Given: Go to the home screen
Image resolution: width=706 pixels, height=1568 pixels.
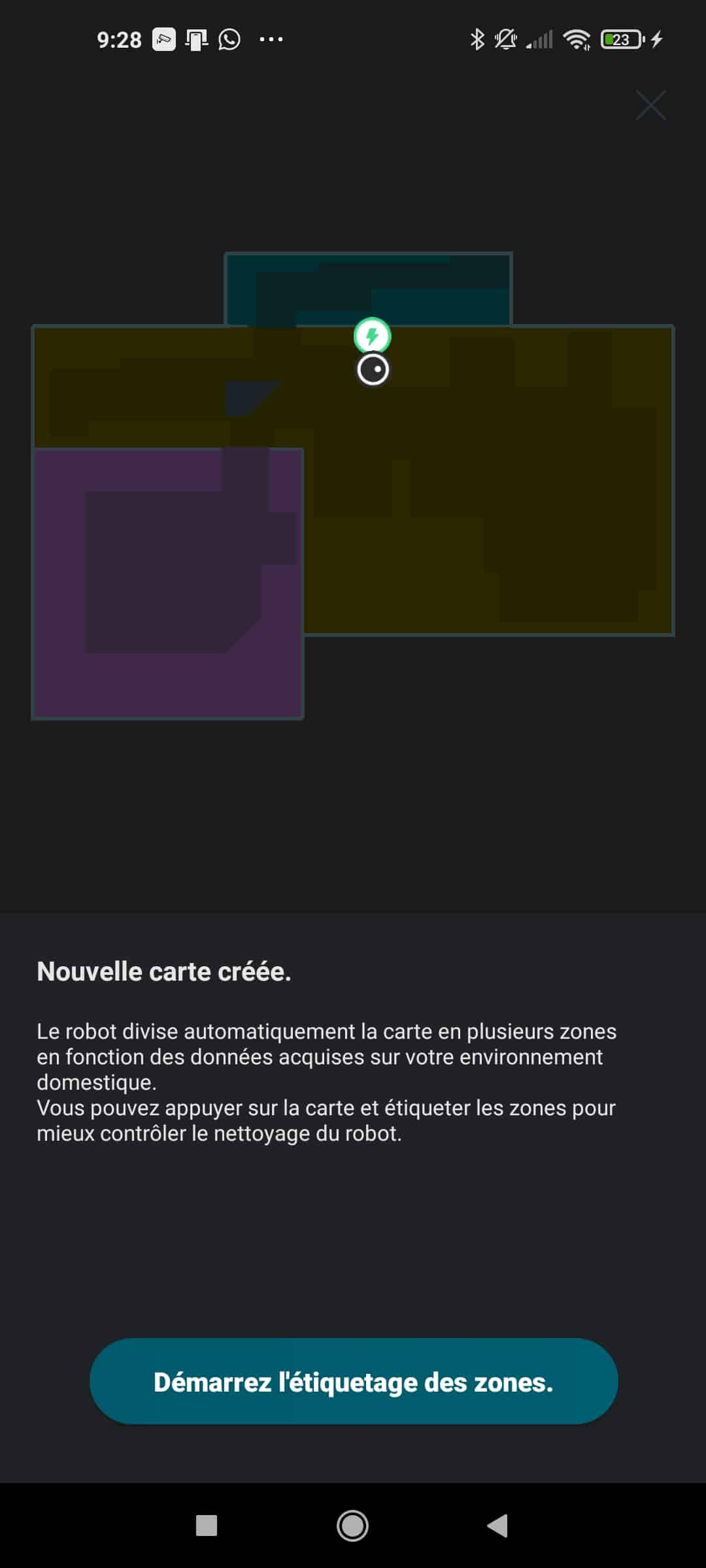Looking at the screenshot, I should pos(352,1526).
